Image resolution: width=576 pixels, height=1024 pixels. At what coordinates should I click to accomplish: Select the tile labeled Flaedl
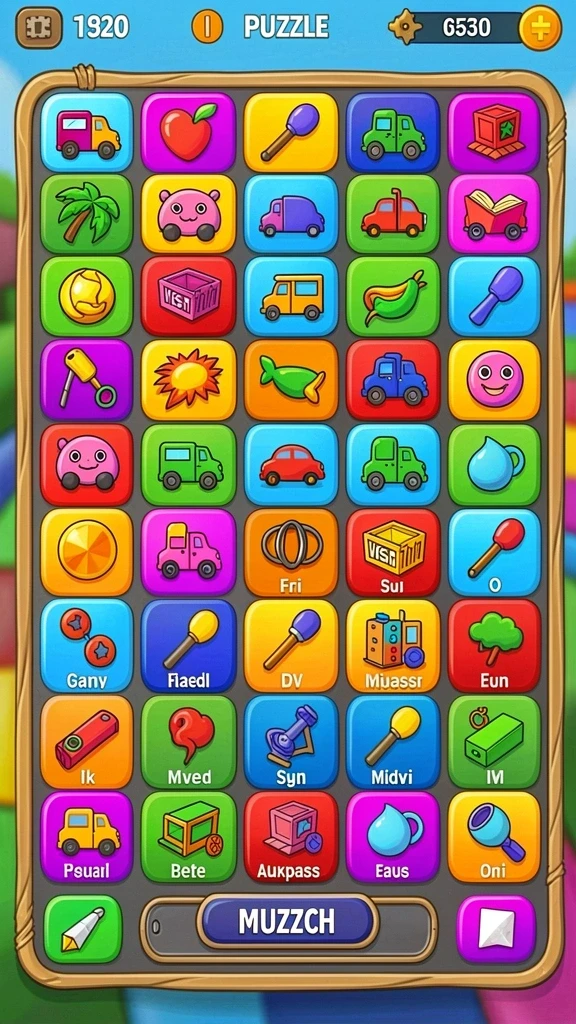coord(188,646)
